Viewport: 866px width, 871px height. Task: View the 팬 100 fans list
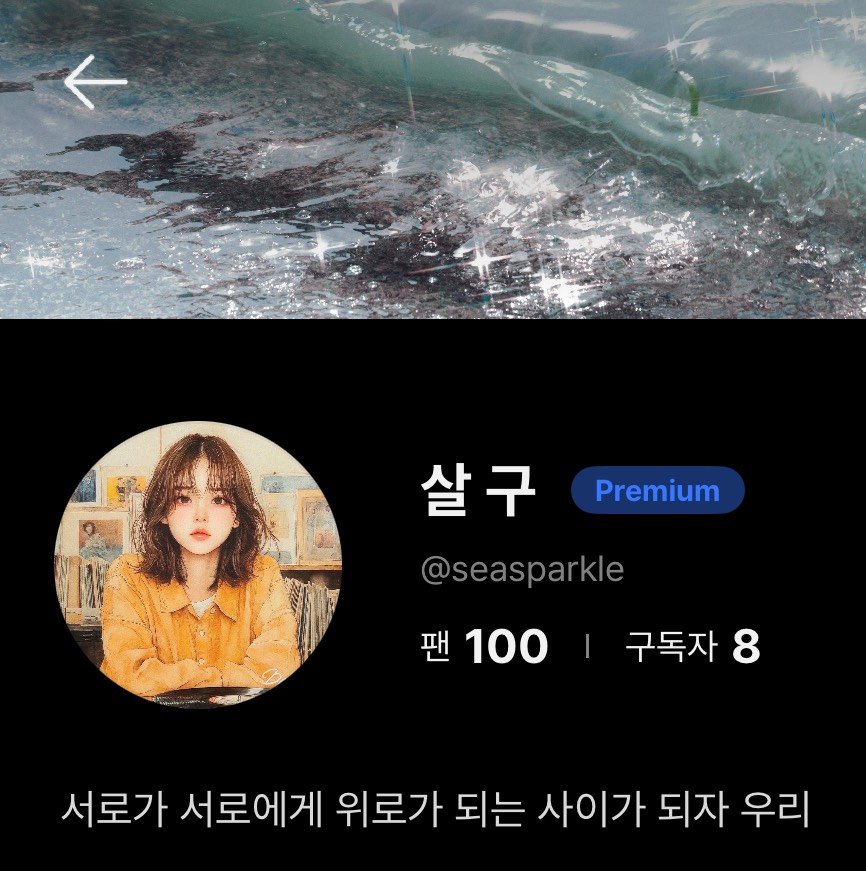click(x=485, y=647)
